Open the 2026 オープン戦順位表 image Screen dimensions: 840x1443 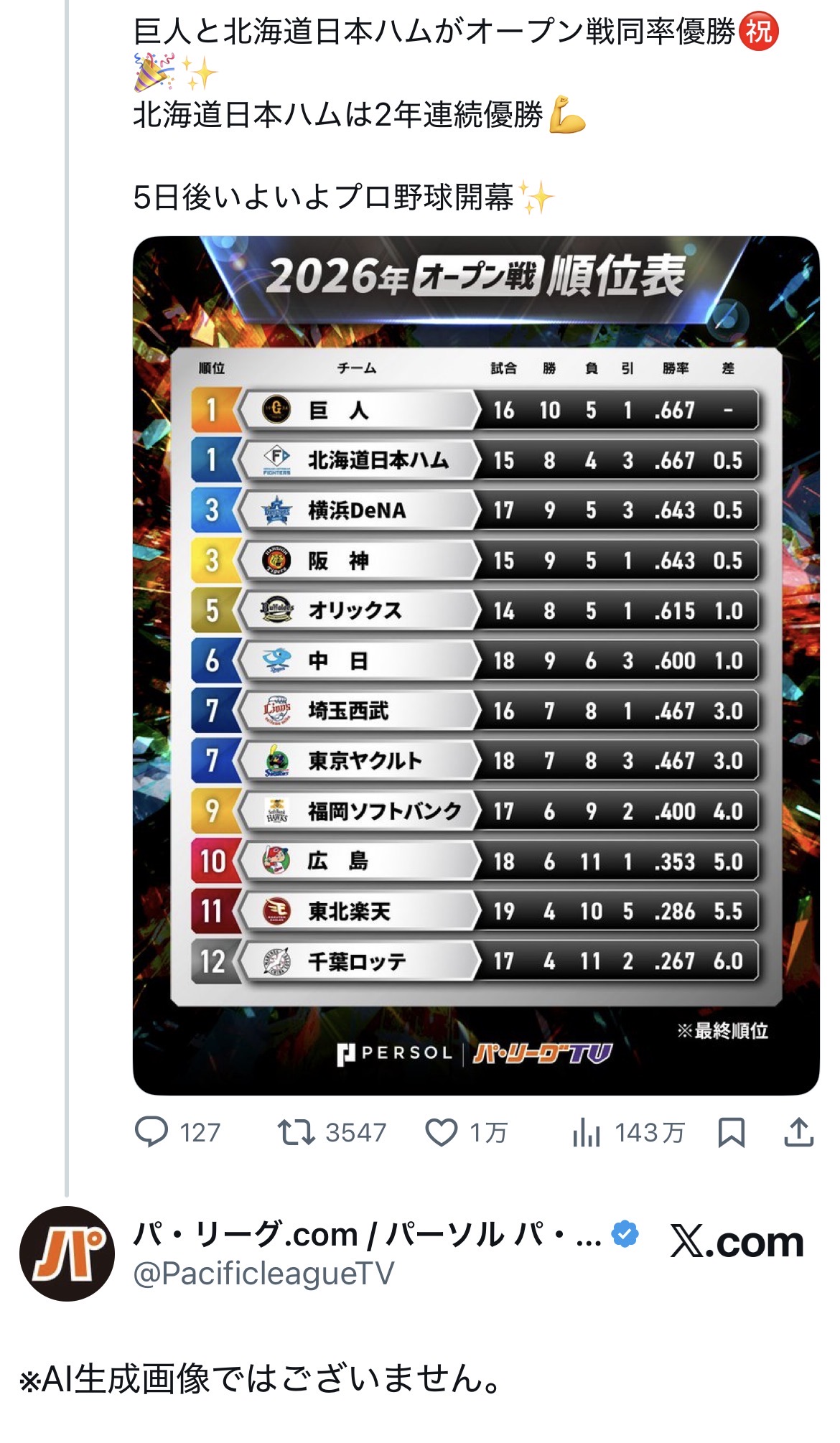coord(476,665)
